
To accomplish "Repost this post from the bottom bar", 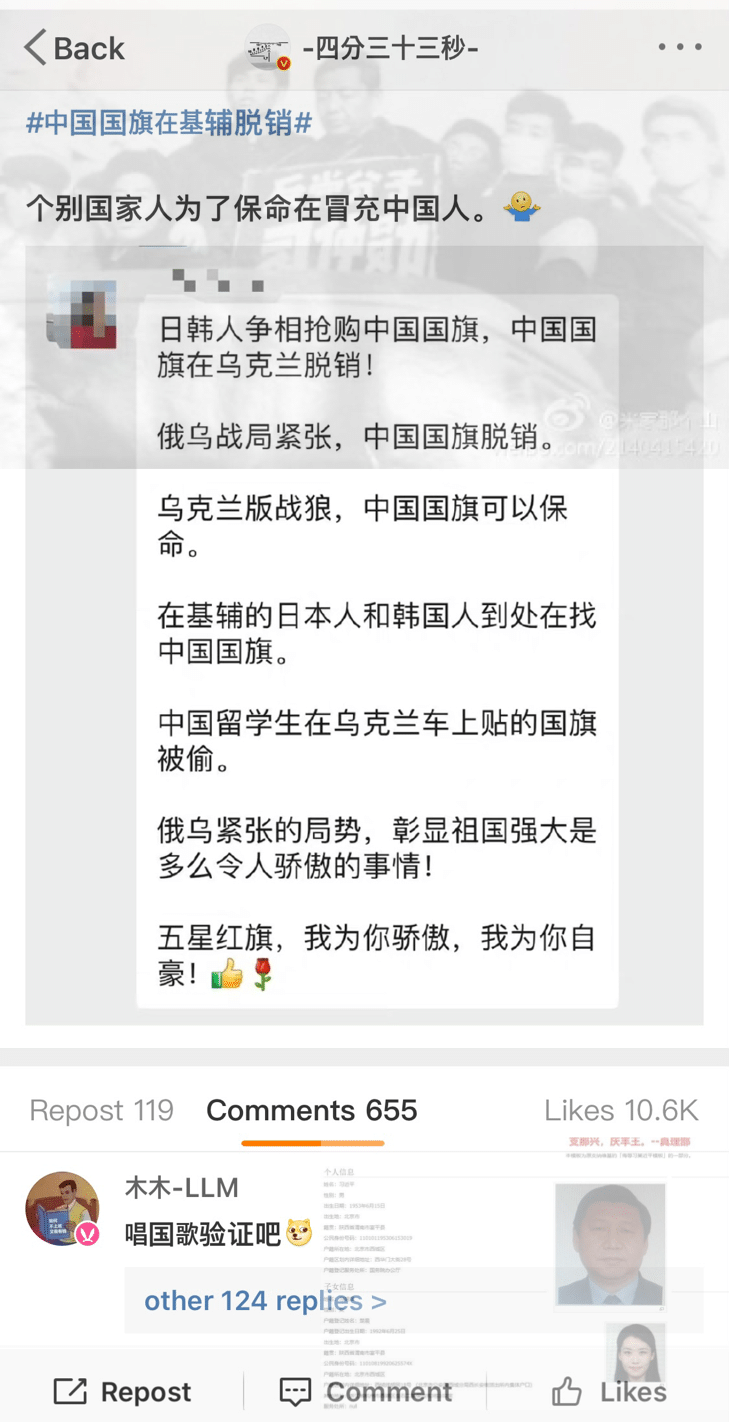I will pos(122,1391).
